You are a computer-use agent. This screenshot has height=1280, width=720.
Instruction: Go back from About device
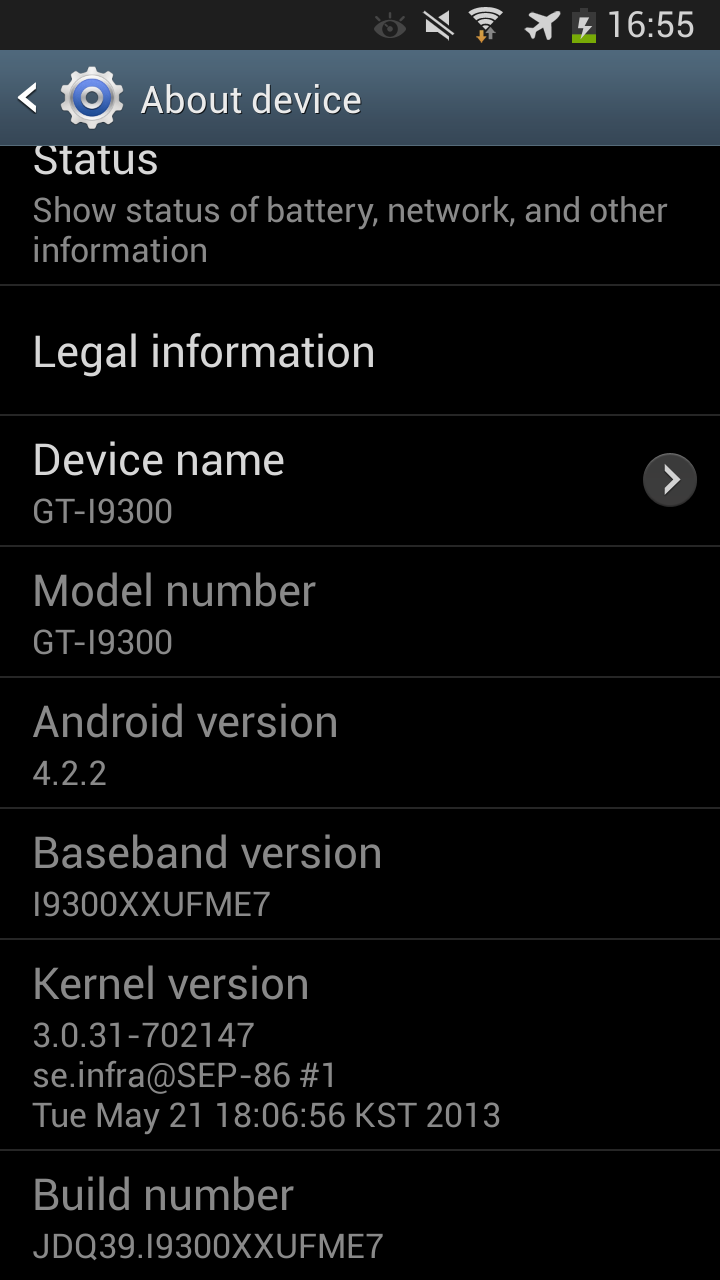(30, 98)
